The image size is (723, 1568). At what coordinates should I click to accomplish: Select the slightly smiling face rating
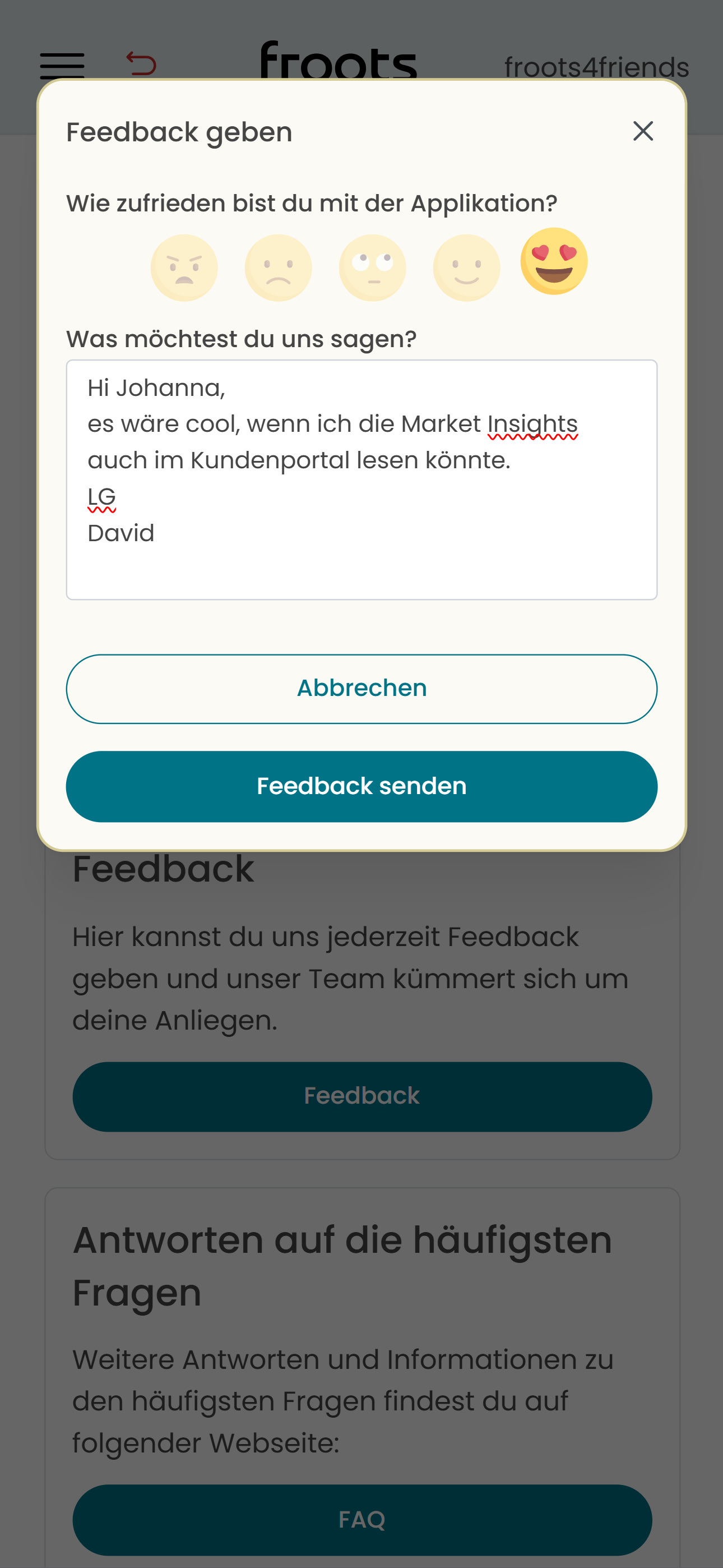[x=465, y=266]
